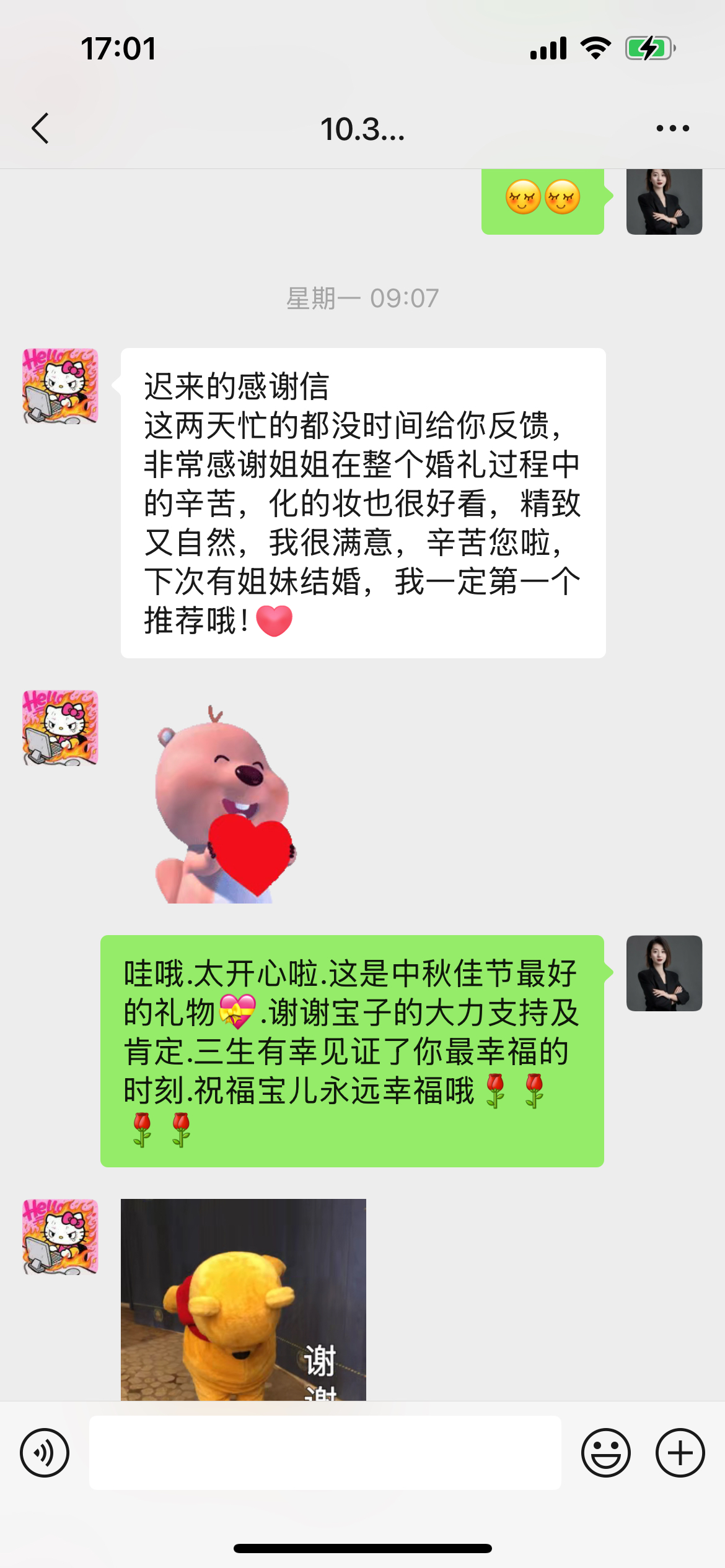725x1568 pixels.
Task: Focus the message text field
Action: [x=325, y=1453]
